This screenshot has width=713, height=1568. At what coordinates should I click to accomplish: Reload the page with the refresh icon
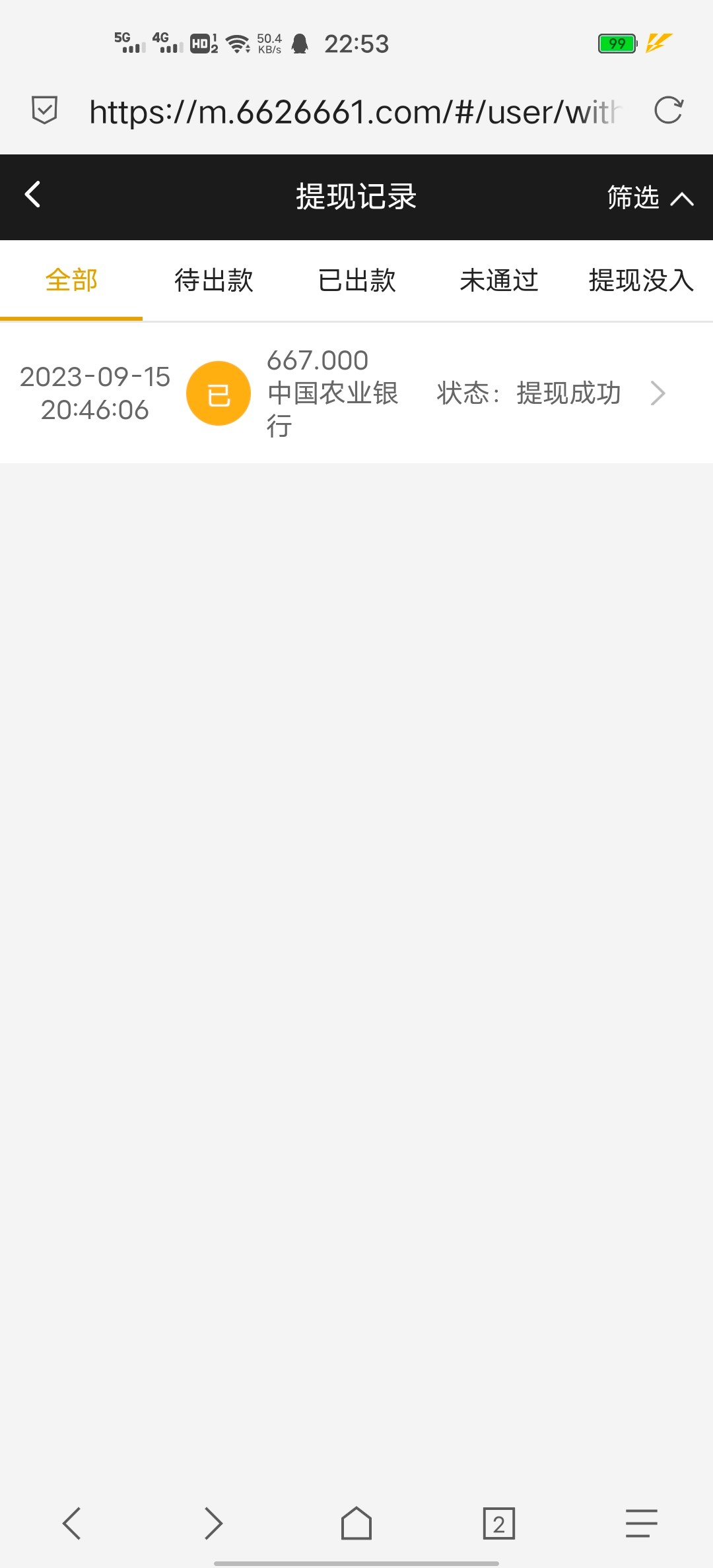pyautogui.click(x=668, y=110)
